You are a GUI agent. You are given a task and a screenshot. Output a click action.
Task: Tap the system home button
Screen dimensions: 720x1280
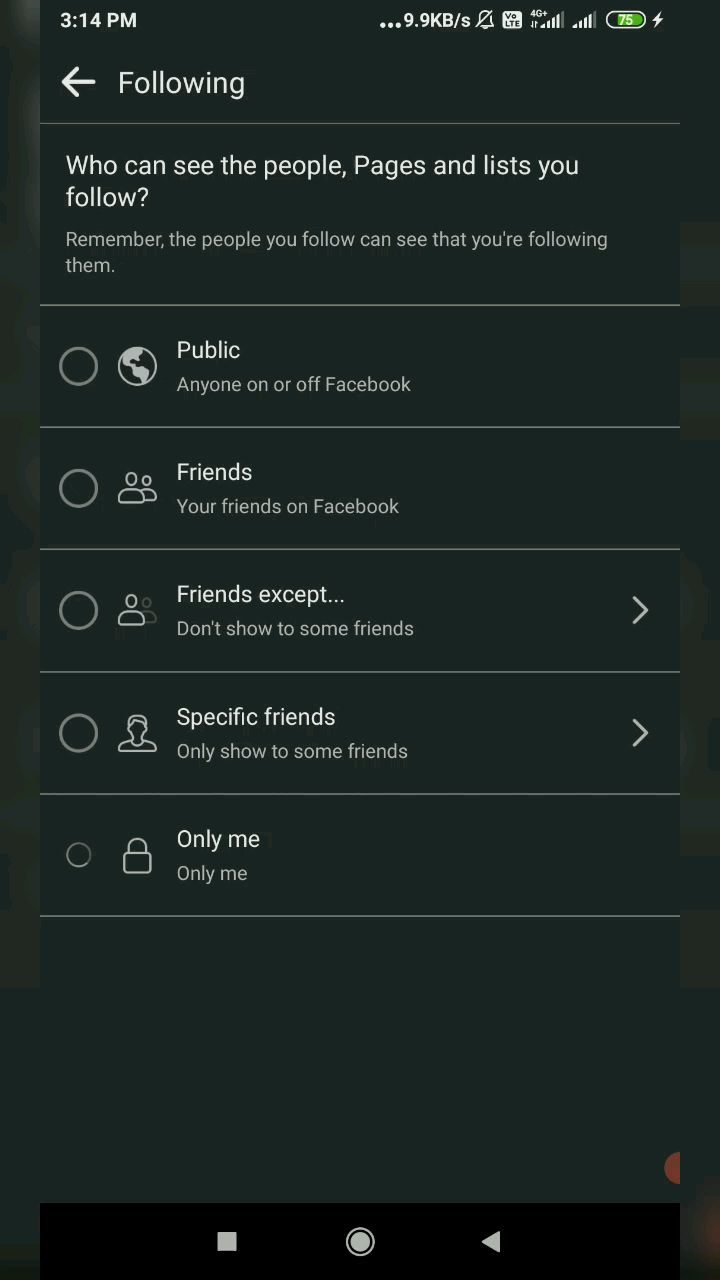tap(360, 1241)
